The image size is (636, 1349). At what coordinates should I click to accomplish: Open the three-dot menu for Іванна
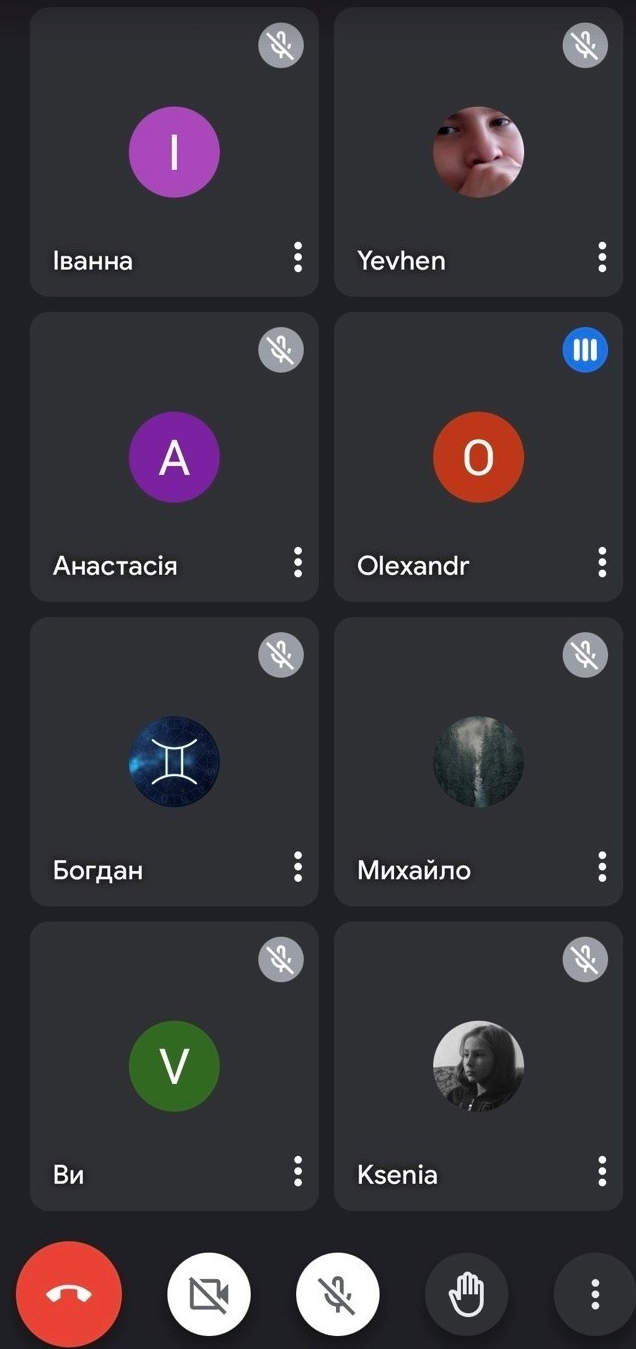pos(298,257)
